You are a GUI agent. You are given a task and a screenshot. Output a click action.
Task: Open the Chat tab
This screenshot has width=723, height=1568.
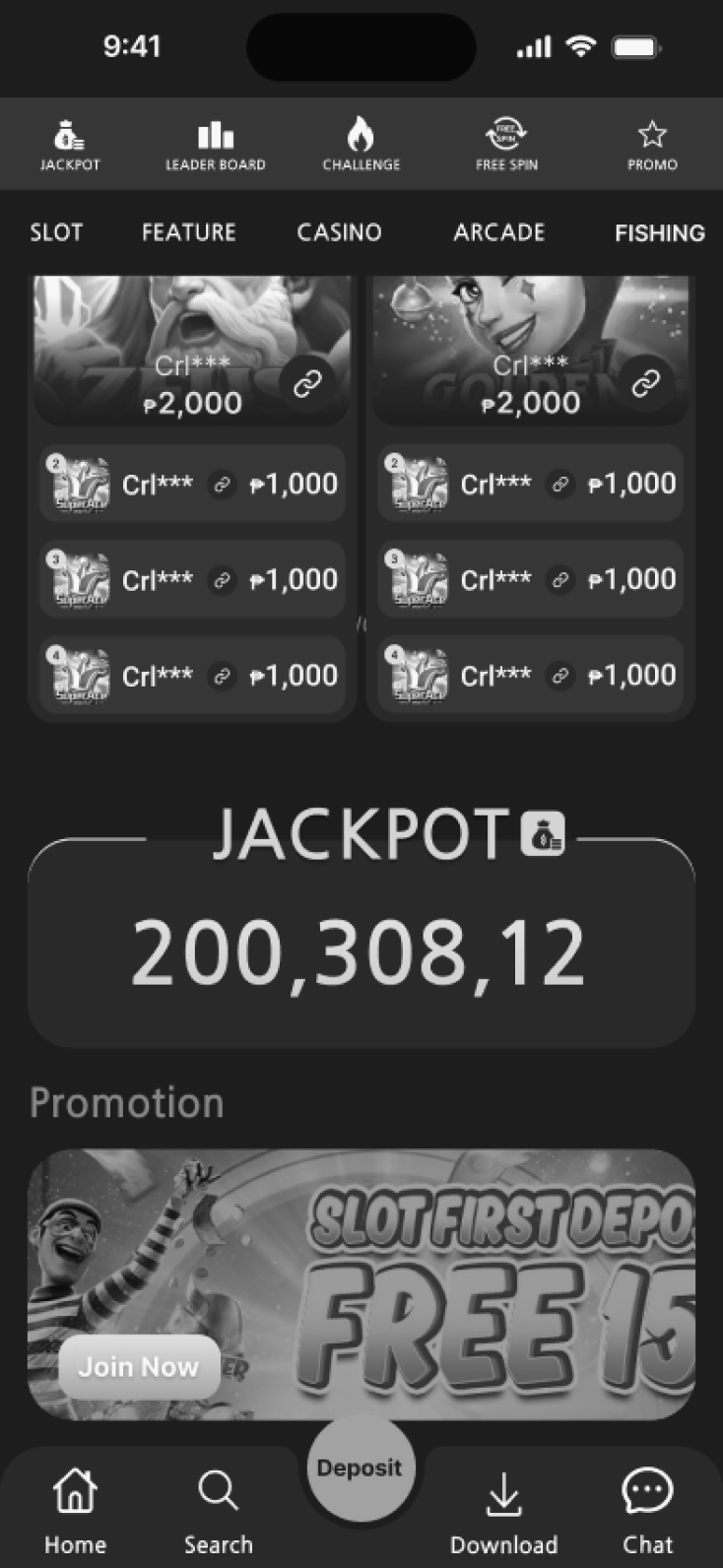point(647,1512)
